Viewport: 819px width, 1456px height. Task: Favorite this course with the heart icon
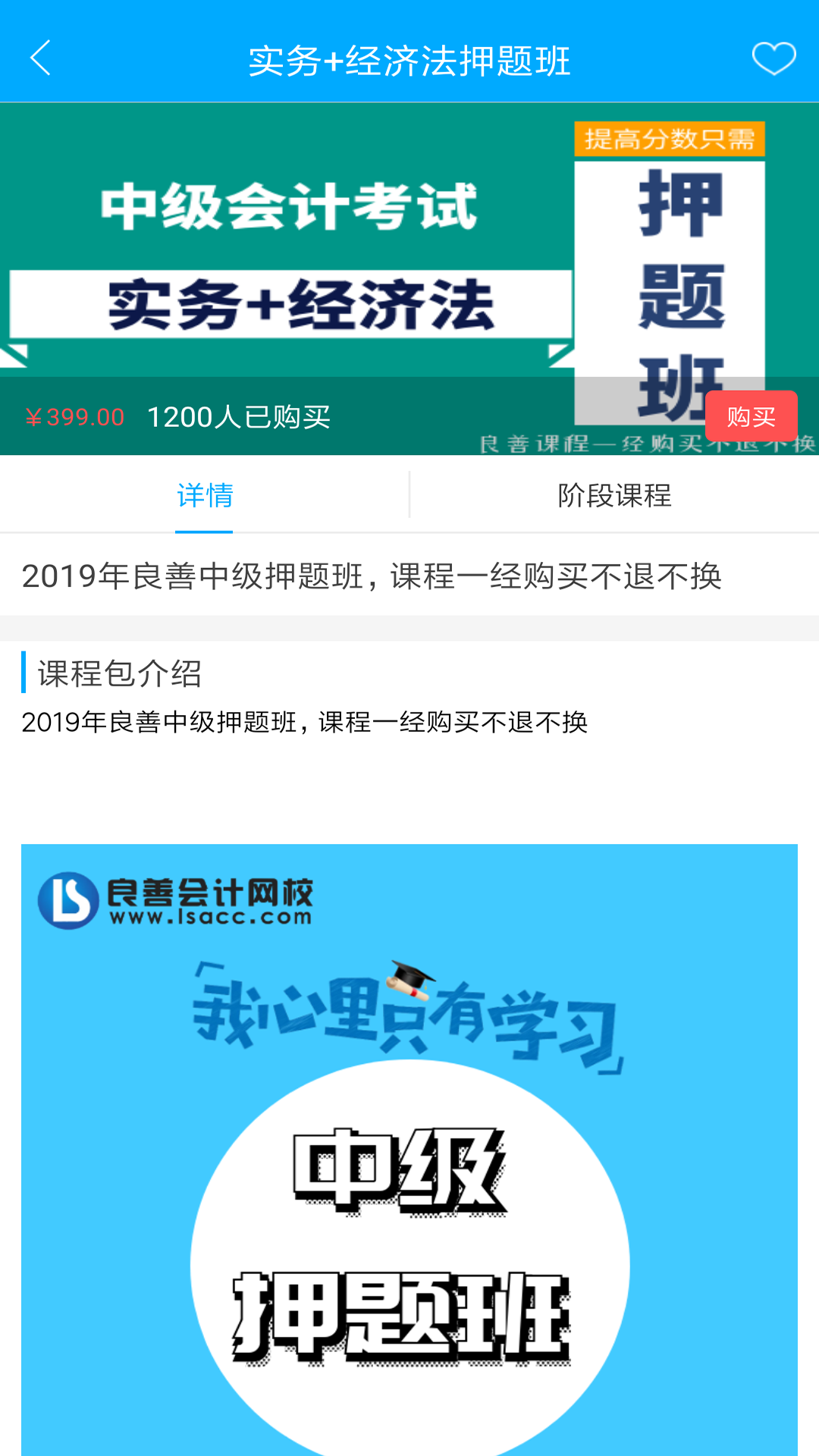(x=773, y=58)
